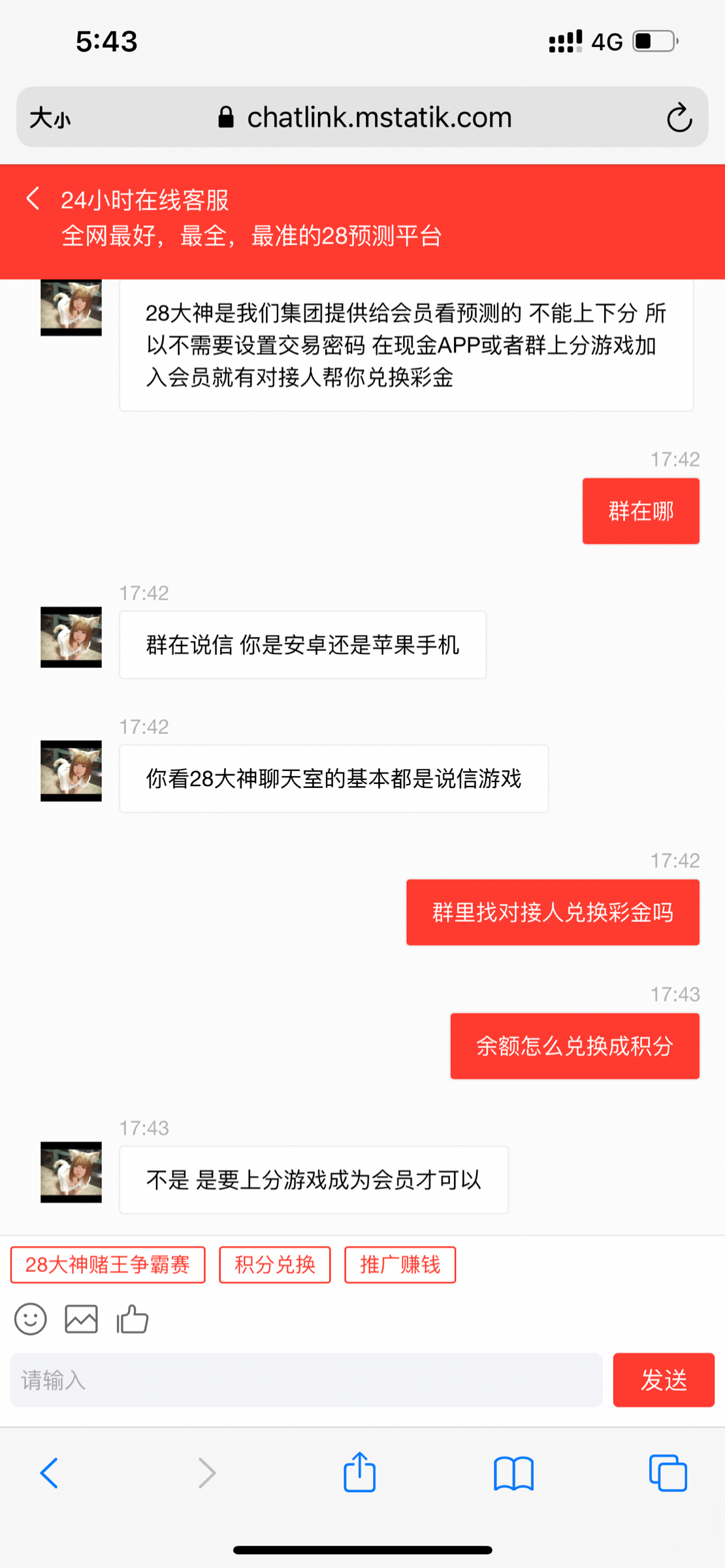
Task: Reload the page in Safari
Action: (679, 118)
